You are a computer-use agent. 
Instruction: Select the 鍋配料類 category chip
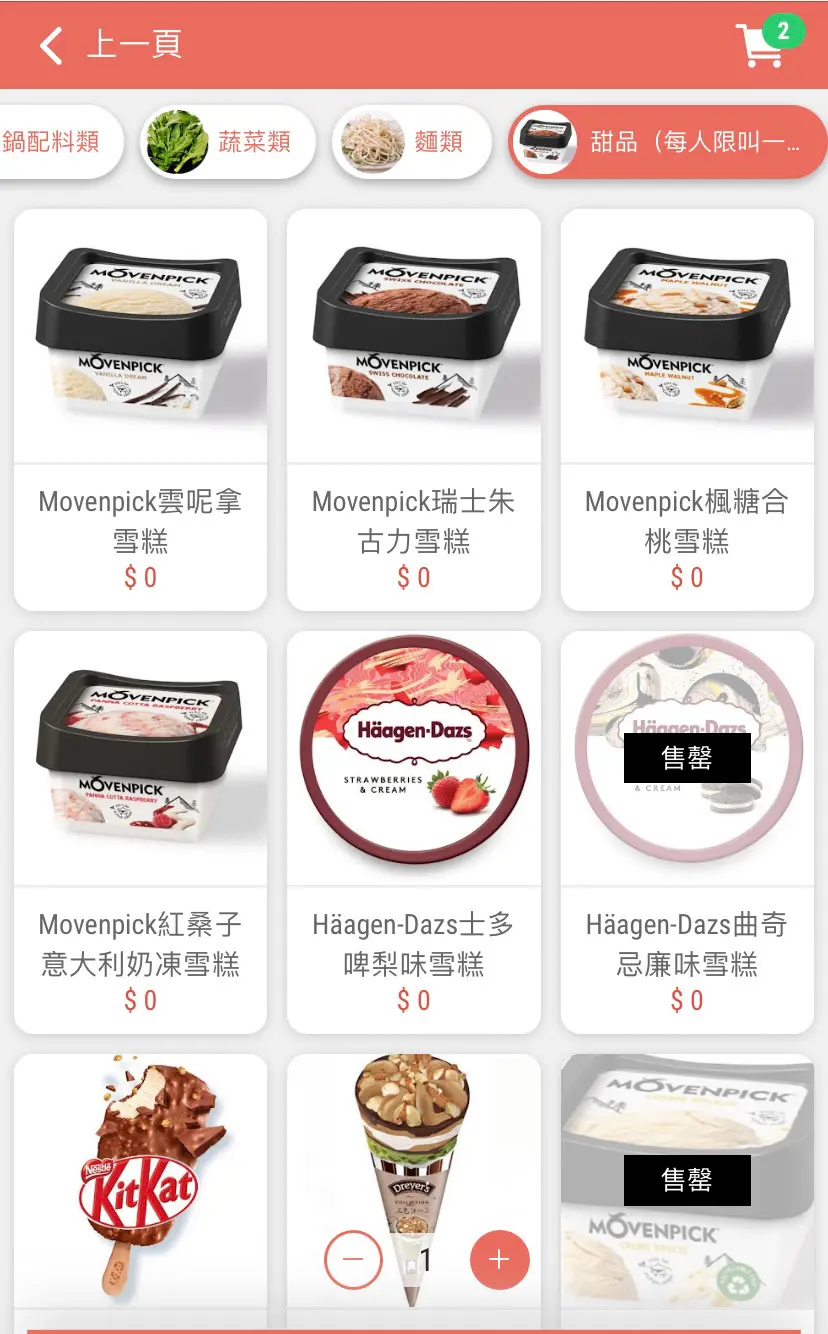pos(58,142)
